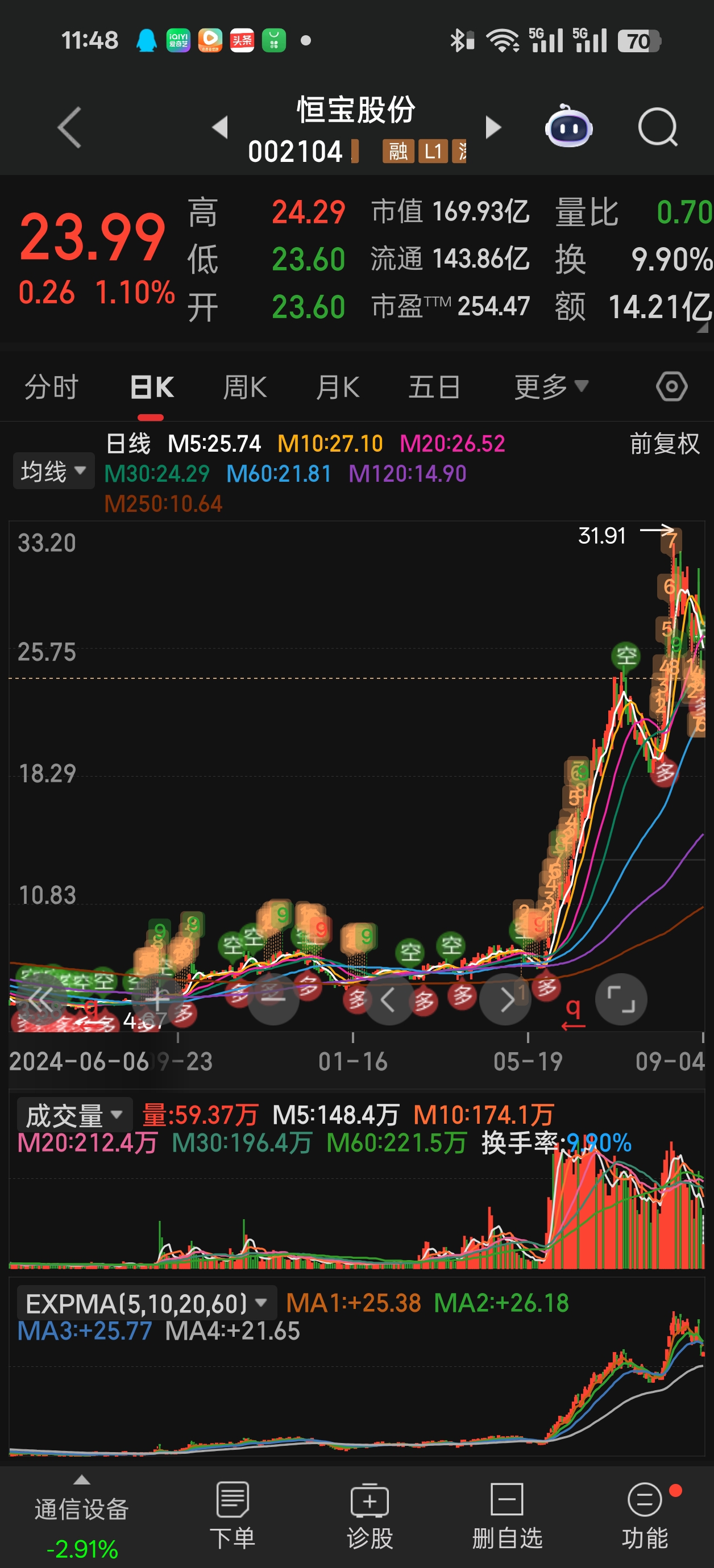Remove stock via 删自选
Viewport: 714px width, 1568px height.
click(x=507, y=1516)
